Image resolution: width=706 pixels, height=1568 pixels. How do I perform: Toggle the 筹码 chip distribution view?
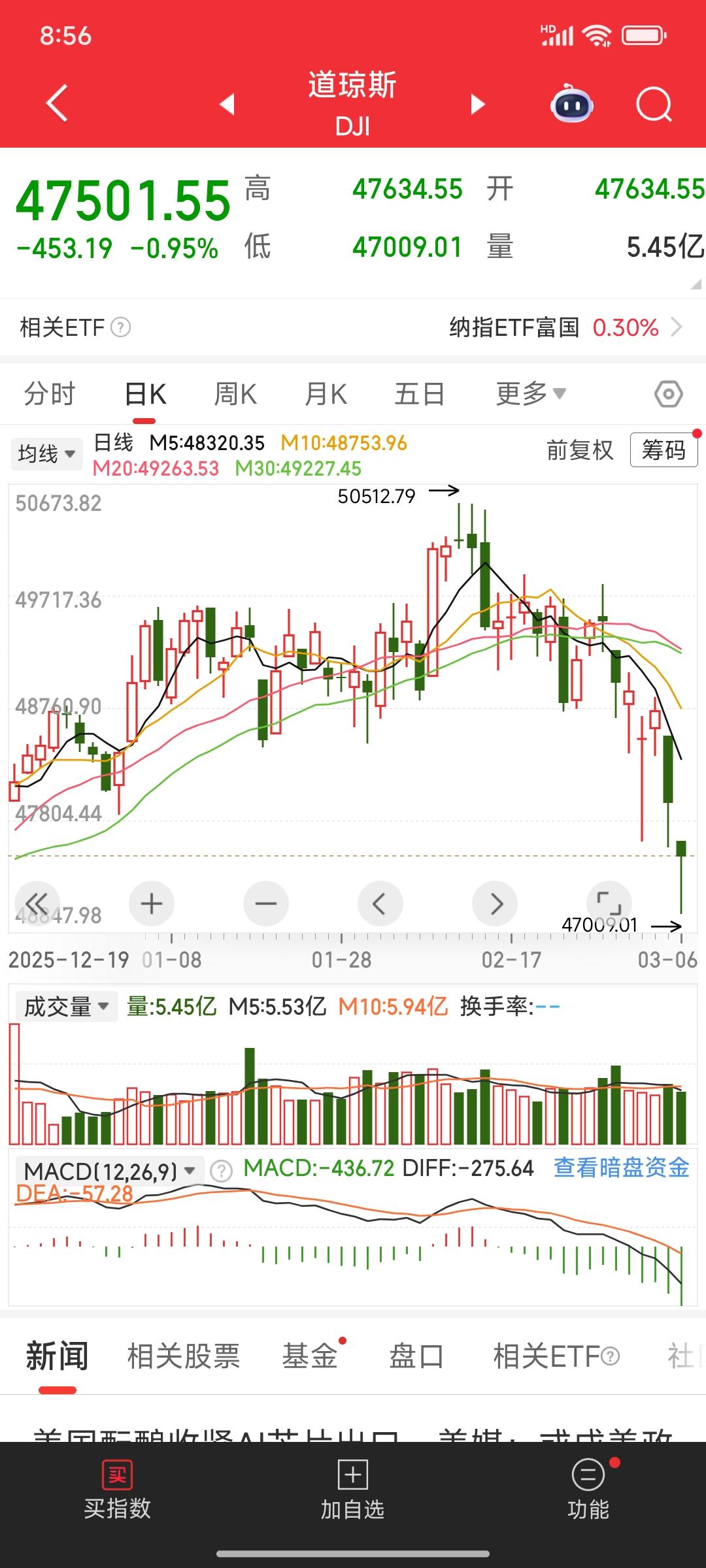[x=663, y=451]
